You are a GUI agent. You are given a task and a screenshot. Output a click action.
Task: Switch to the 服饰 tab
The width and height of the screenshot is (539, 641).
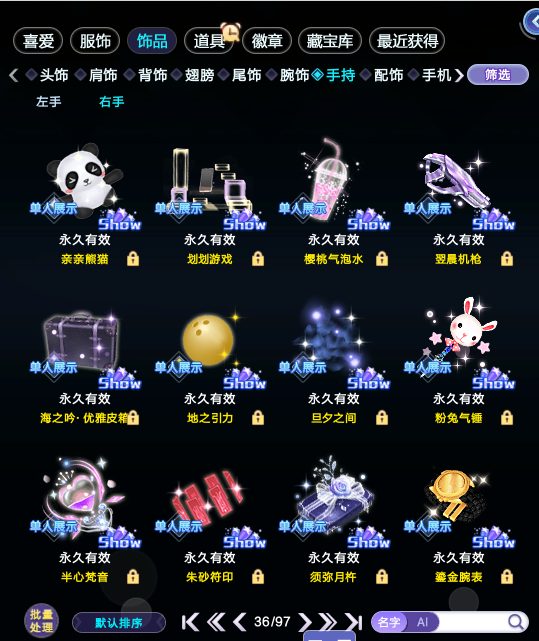(x=95, y=41)
